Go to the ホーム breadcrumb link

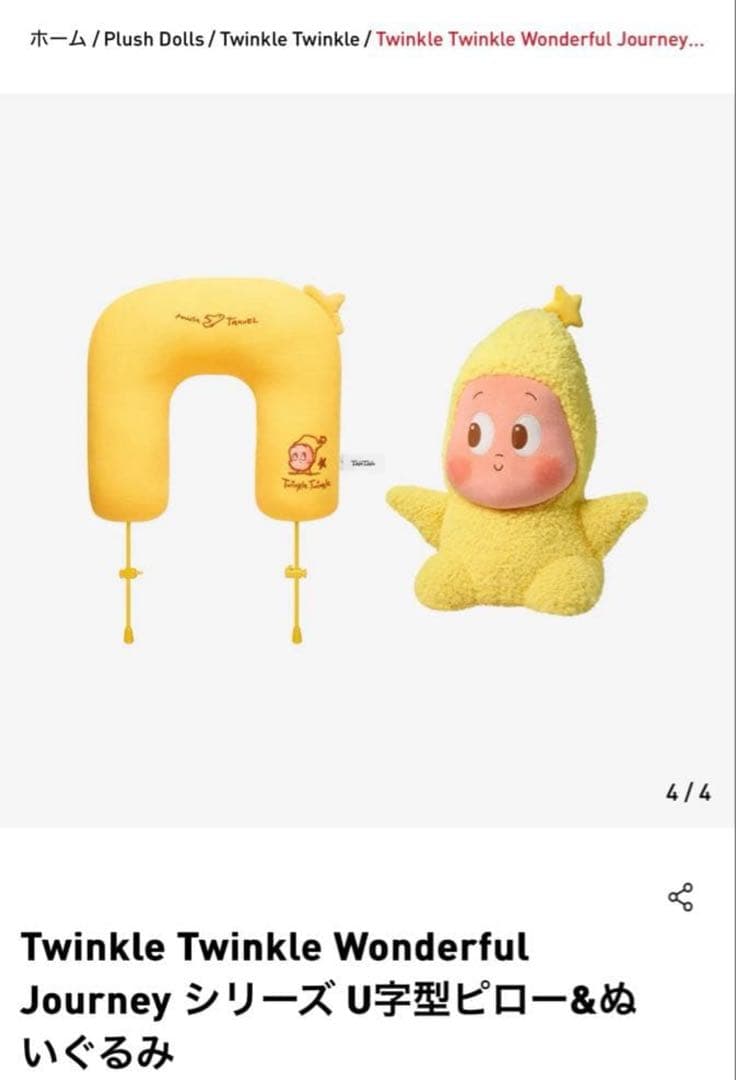56,41
